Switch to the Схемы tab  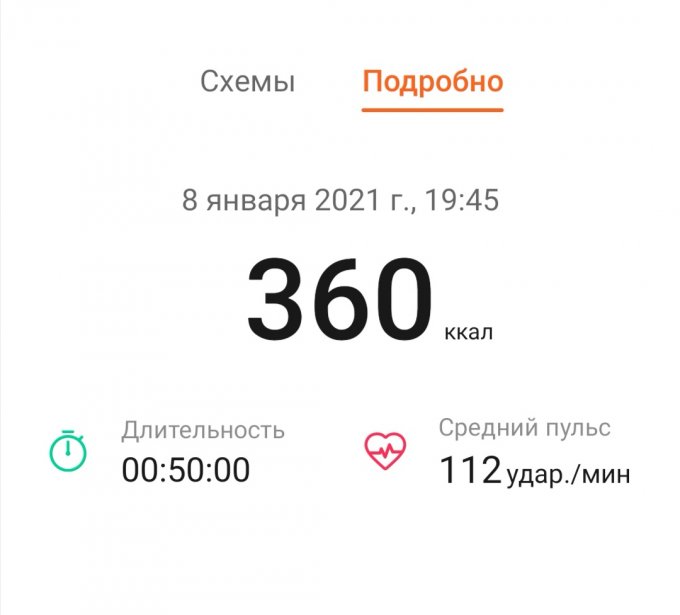[x=247, y=81]
